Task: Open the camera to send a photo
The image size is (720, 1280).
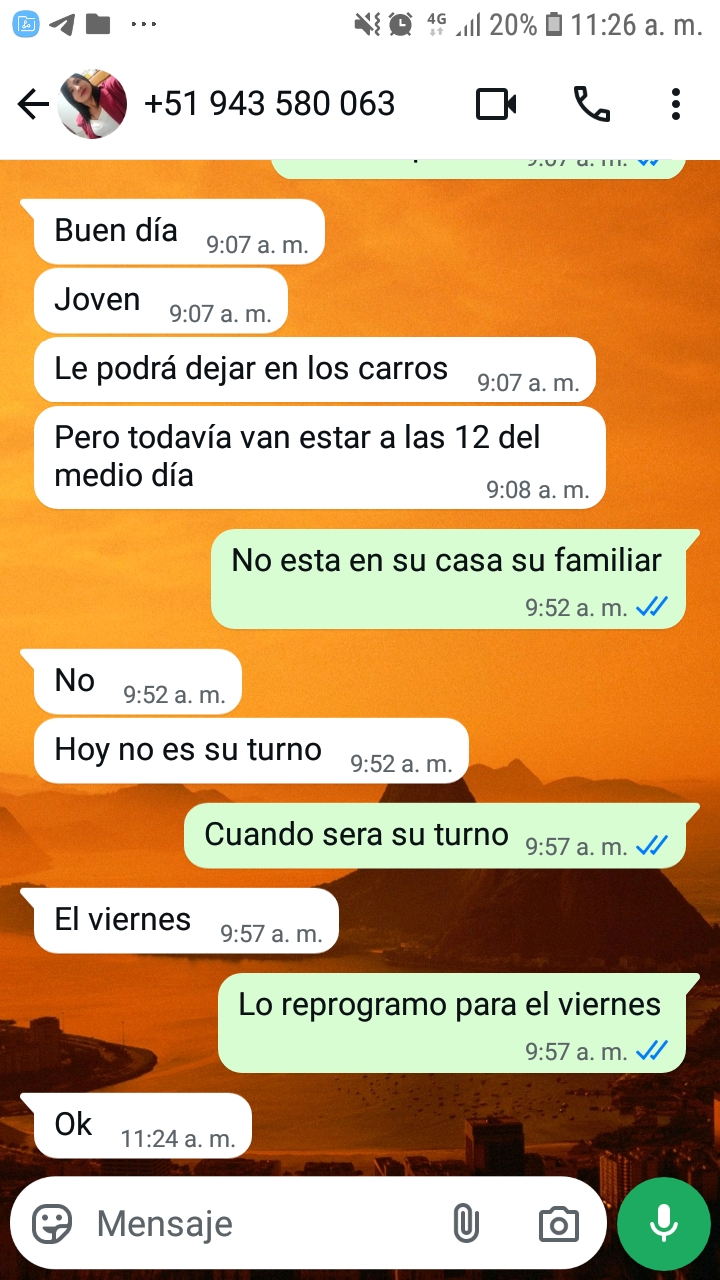Action: 558,1223
